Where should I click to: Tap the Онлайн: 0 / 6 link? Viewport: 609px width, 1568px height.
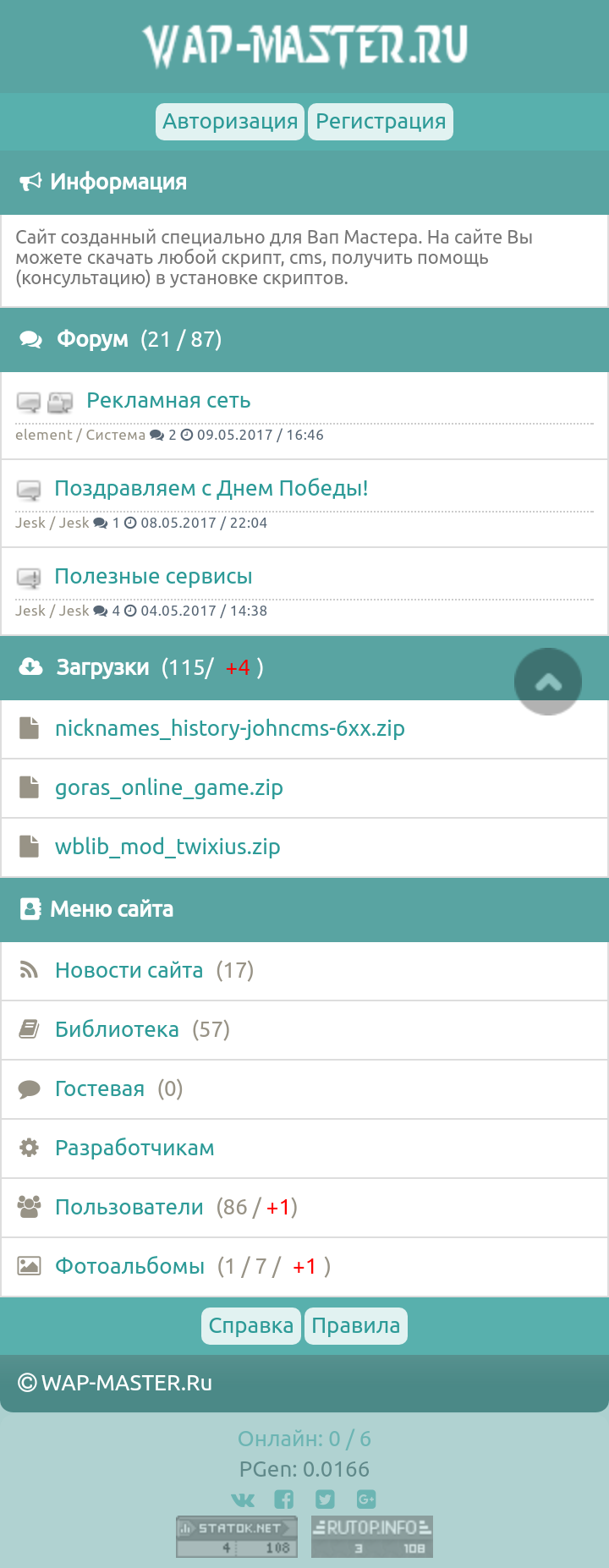pos(304,1439)
